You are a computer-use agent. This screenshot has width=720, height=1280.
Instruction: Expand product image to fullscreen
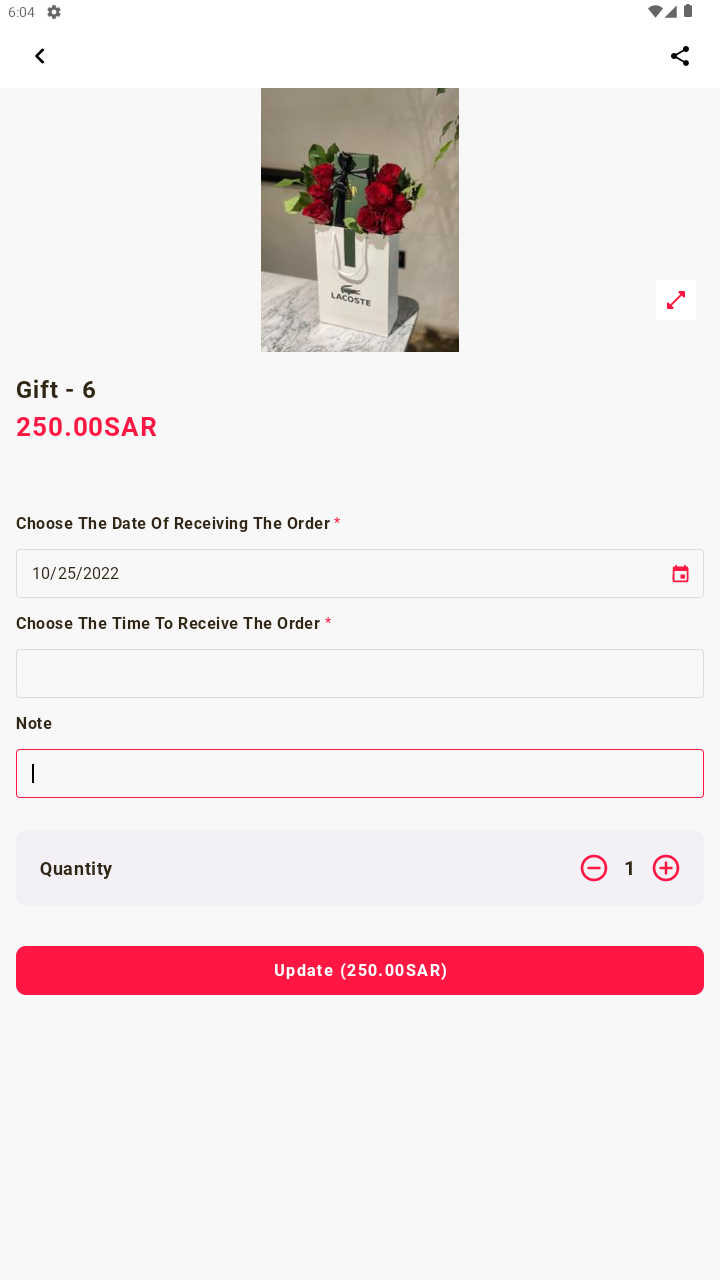pos(676,300)
